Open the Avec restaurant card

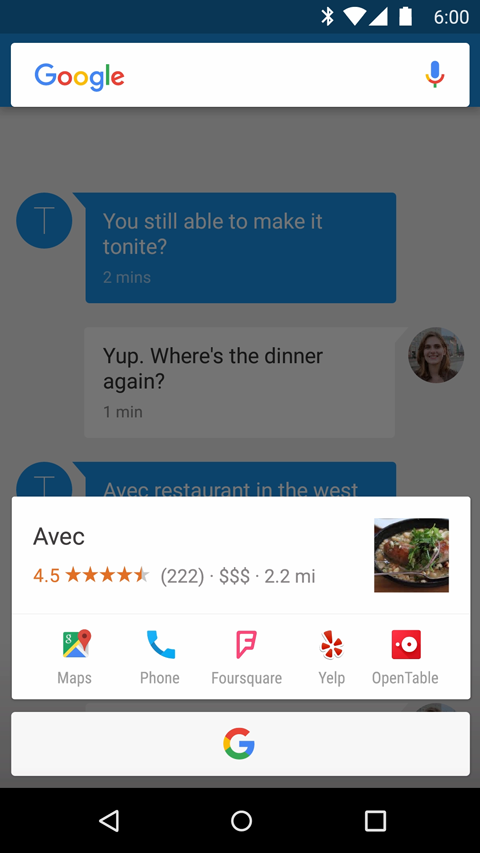(x=241, y=555)
